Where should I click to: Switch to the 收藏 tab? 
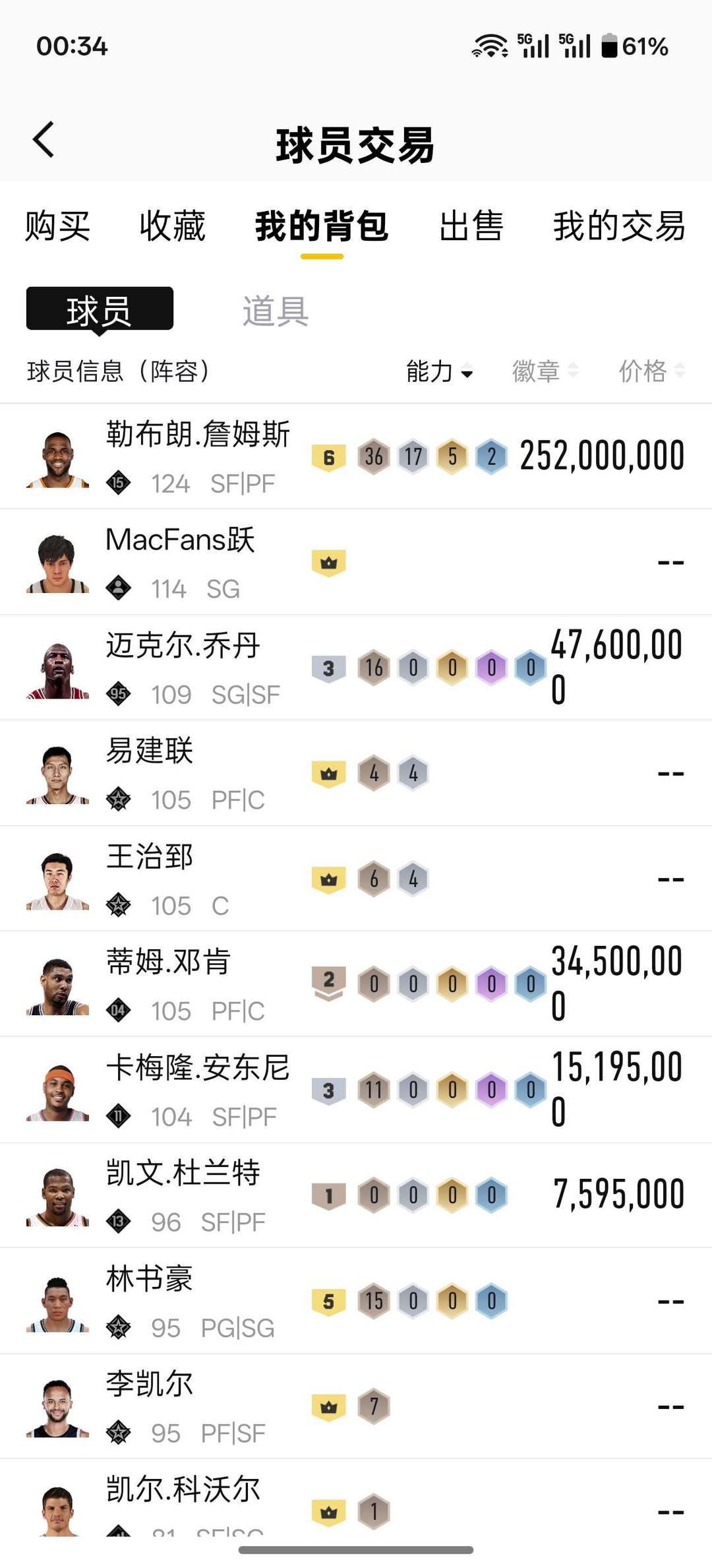172,226
